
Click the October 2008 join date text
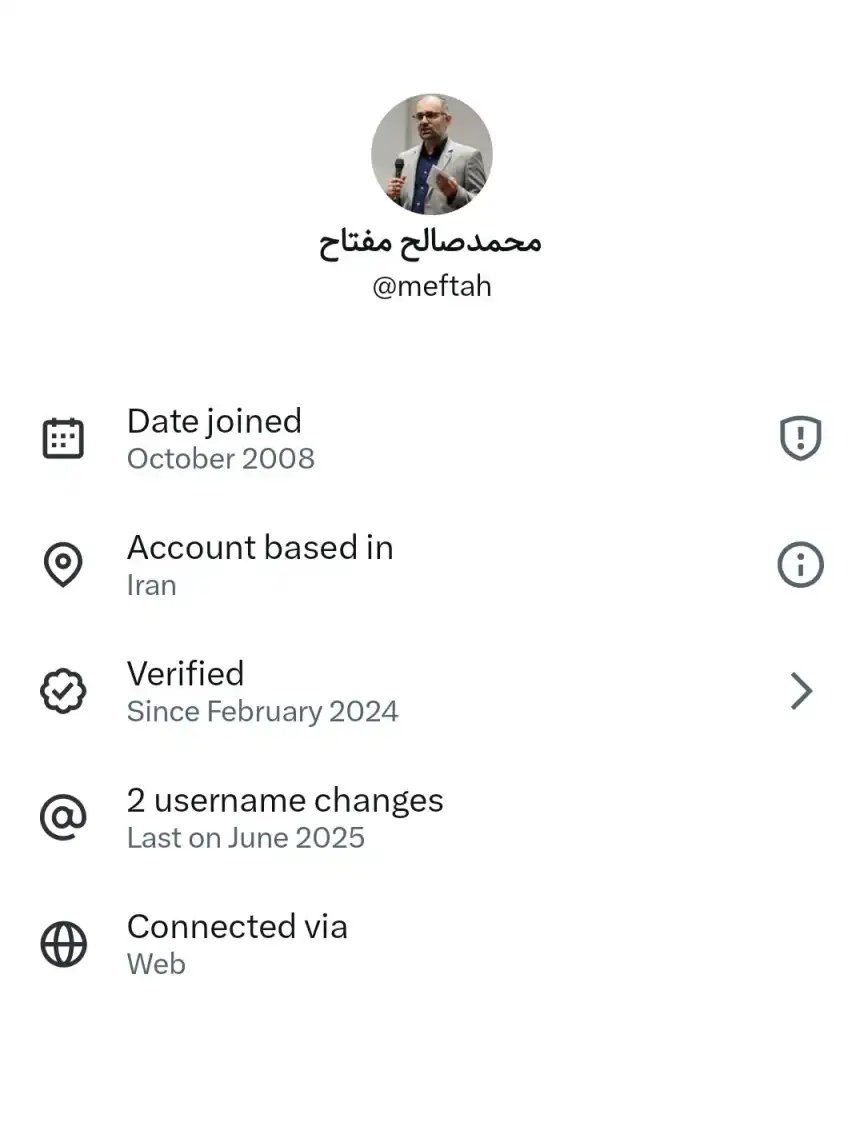[221, 459]
